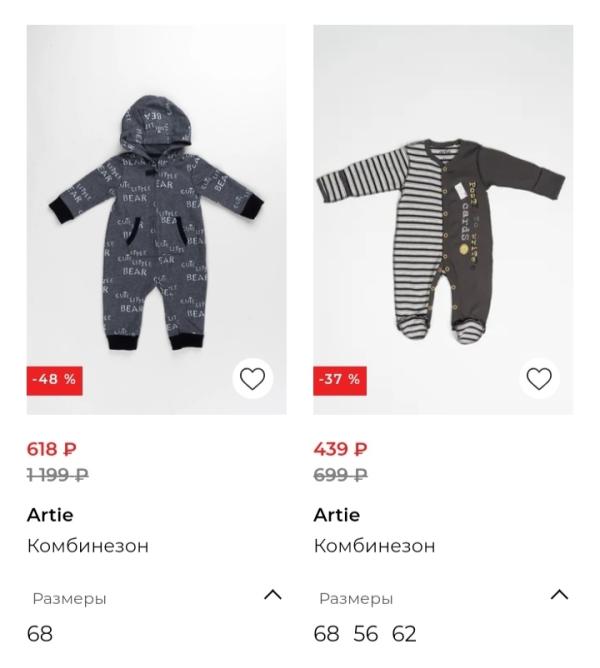Select size 68 for the 618 ₽ jumpsuit

pyautogui.click(x=40, y=634)
